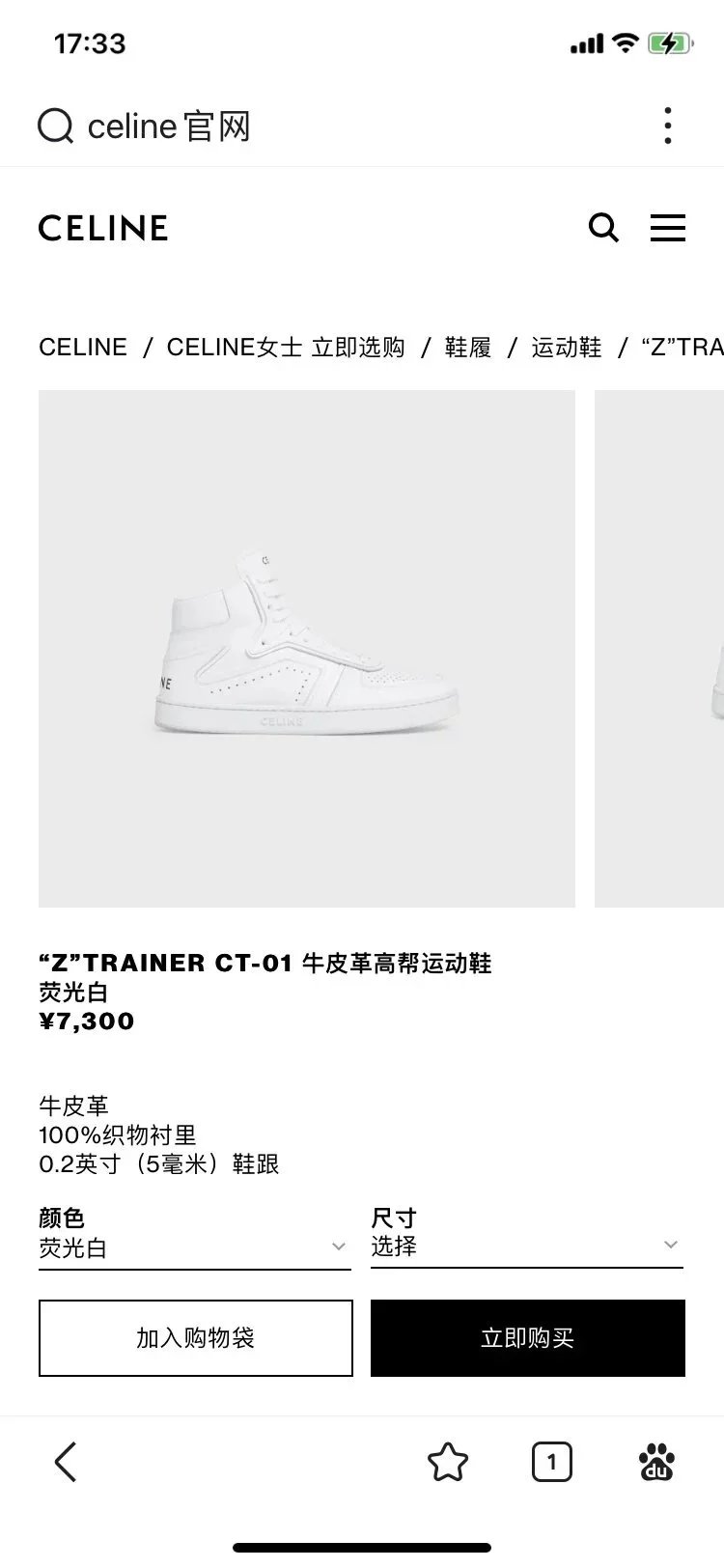Expand the 颜色 荧光白 dropdown
The width and height of the screenshot is (724, 1568).
point(194,1246)
